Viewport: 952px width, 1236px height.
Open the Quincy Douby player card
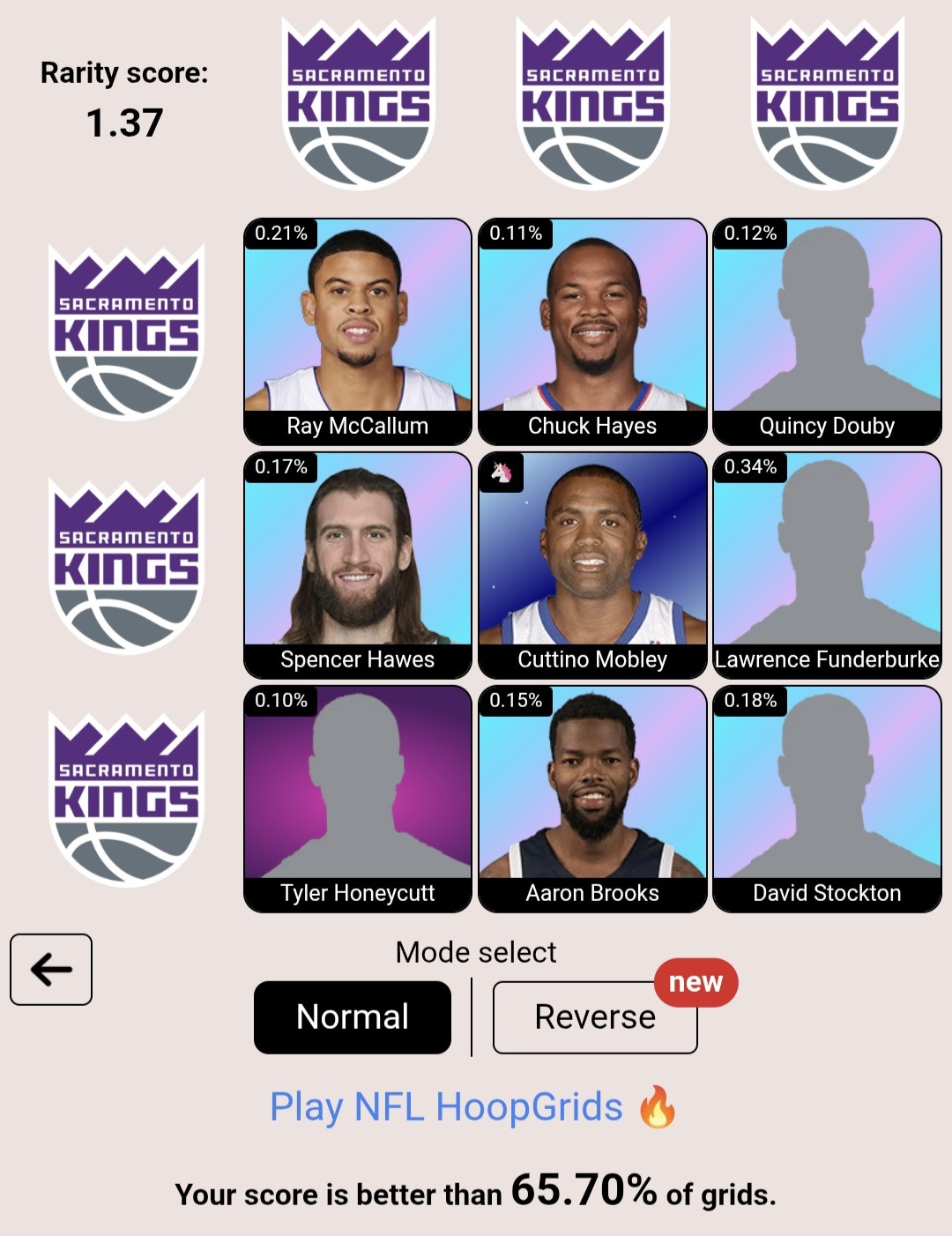point(827,331)
